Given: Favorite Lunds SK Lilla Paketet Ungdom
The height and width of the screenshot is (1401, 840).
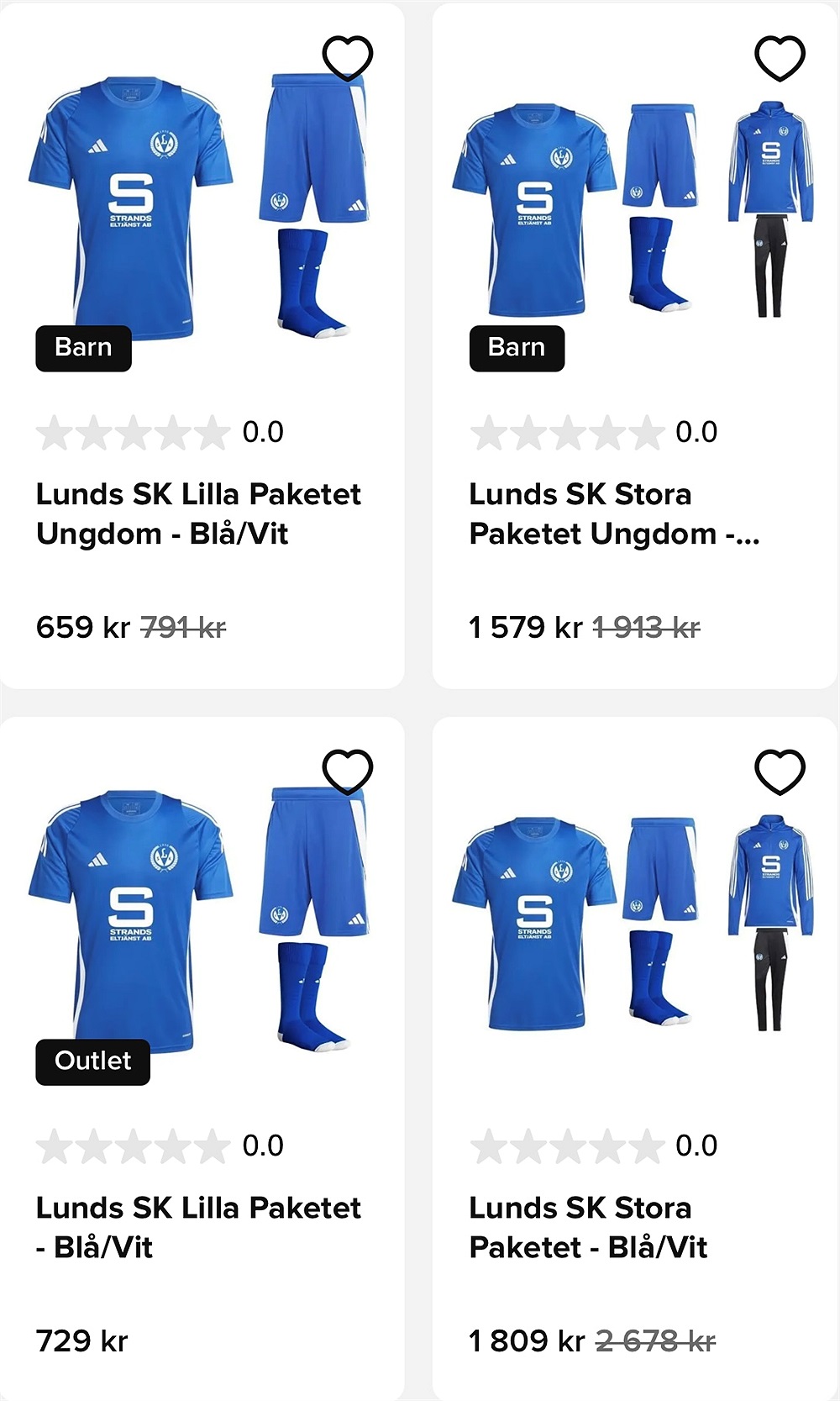Looking at the screenshot, I should (x=348, y=57).
